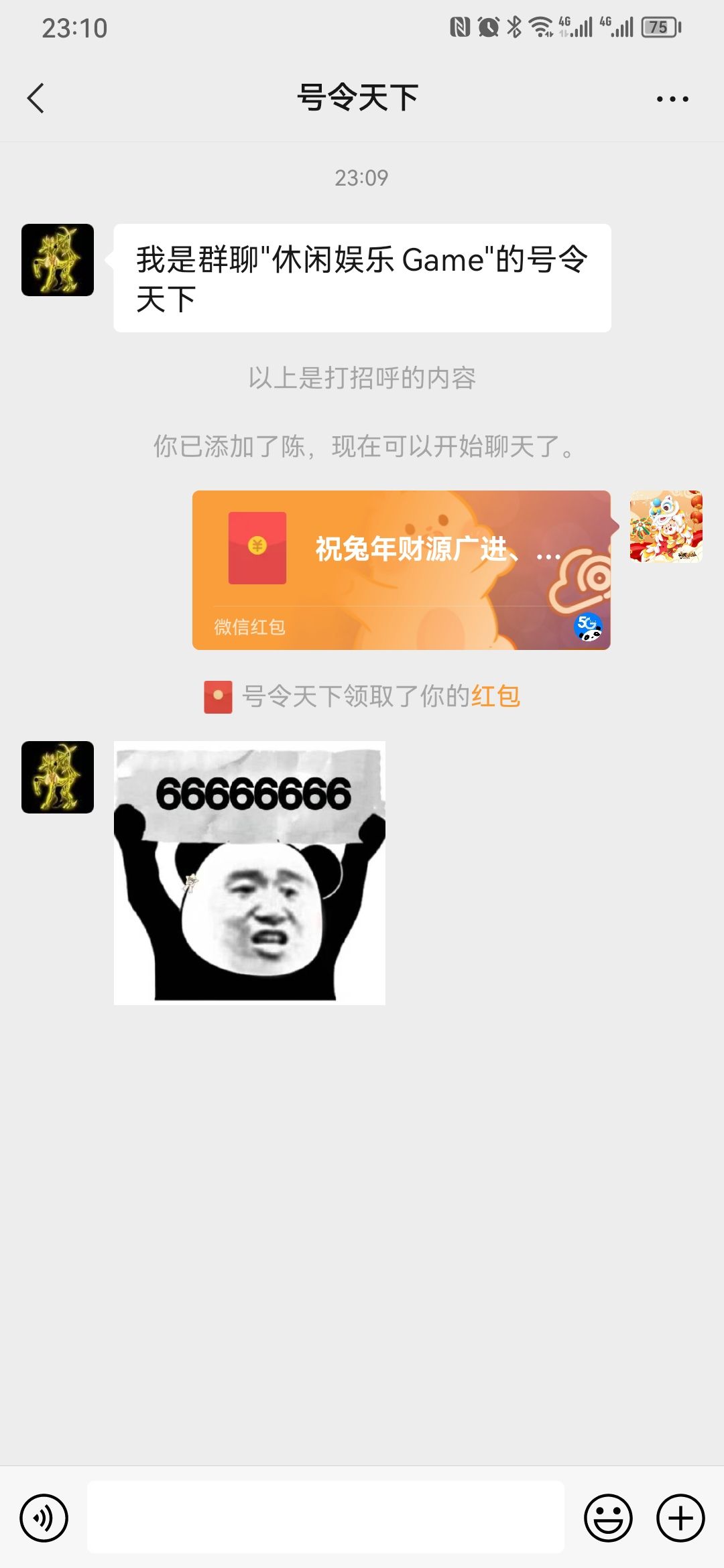This screenshot has width=724, height=1568.
Task: Switch to voice message input
Action: (x=44, y=1518)
